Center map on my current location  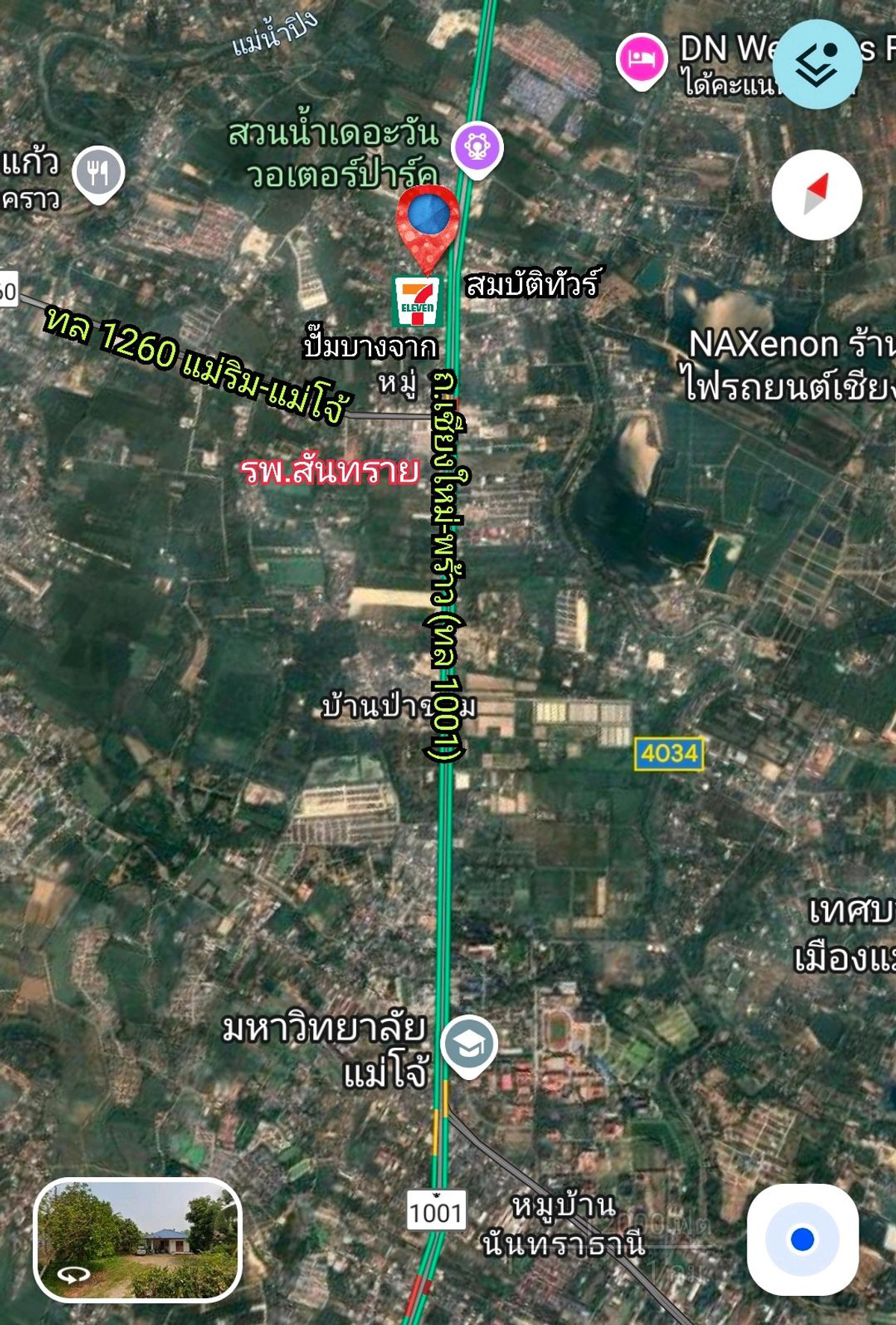[802, 1239]
